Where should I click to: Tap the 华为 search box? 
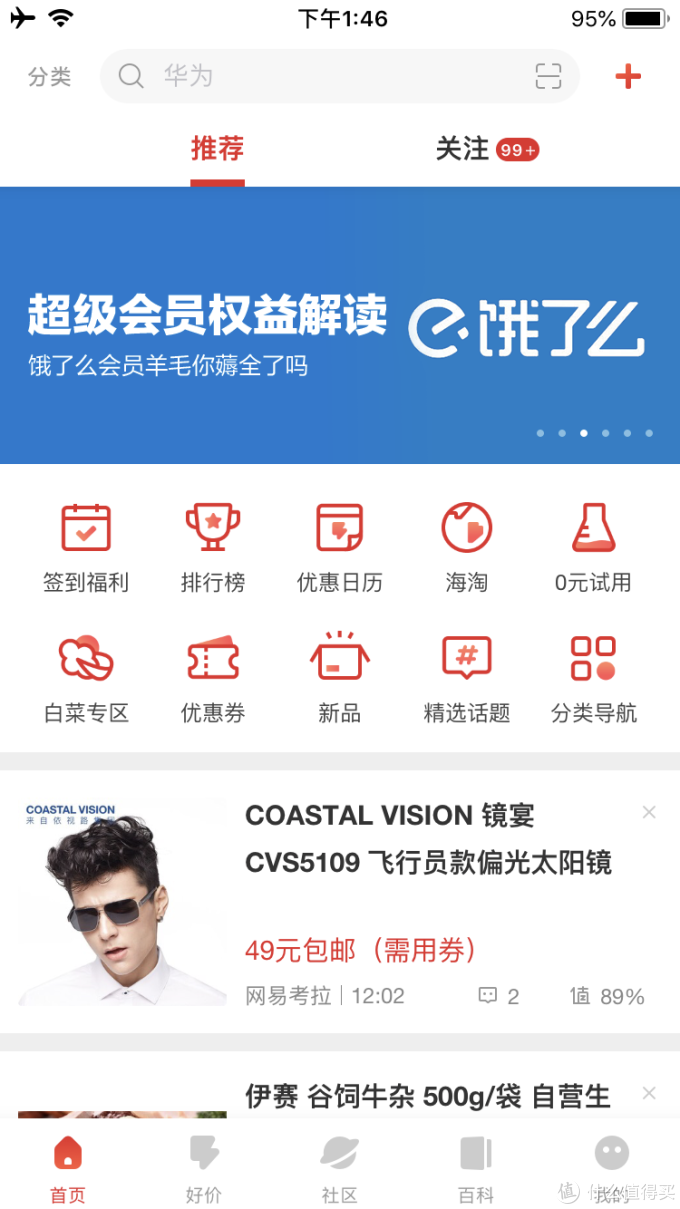click(x=320, y=76)
